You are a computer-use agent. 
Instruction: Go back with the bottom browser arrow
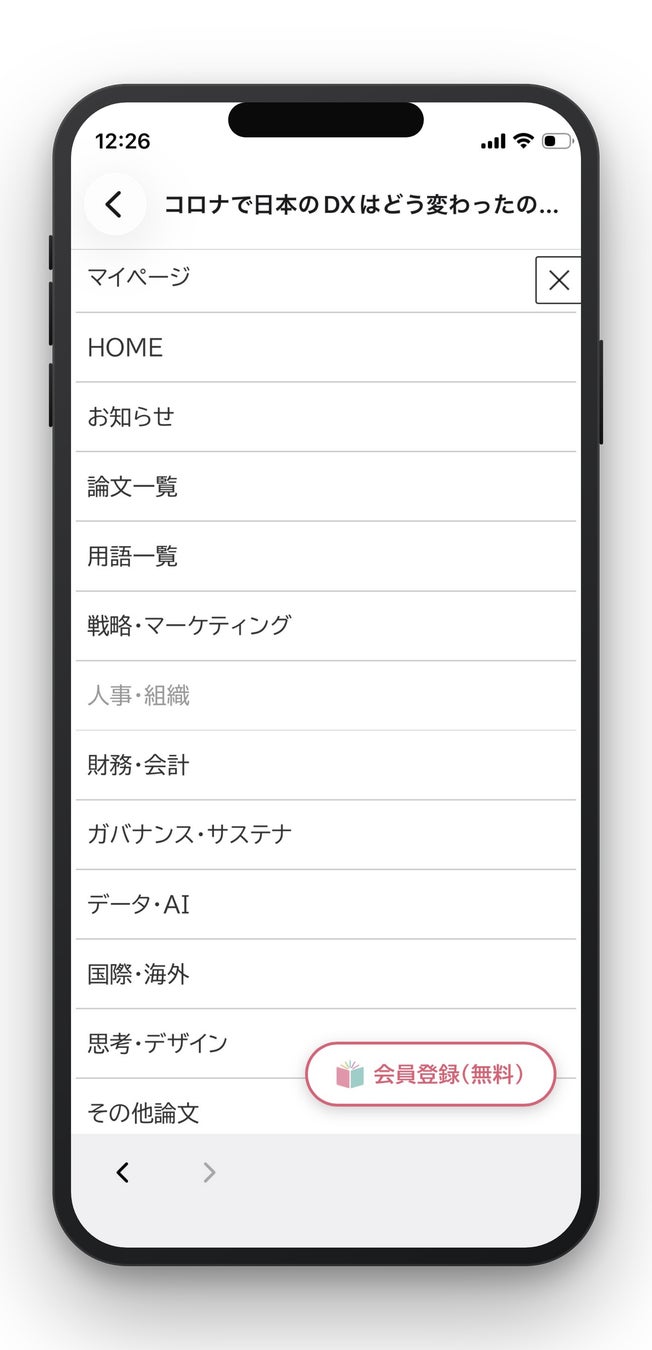[122, 1172]
